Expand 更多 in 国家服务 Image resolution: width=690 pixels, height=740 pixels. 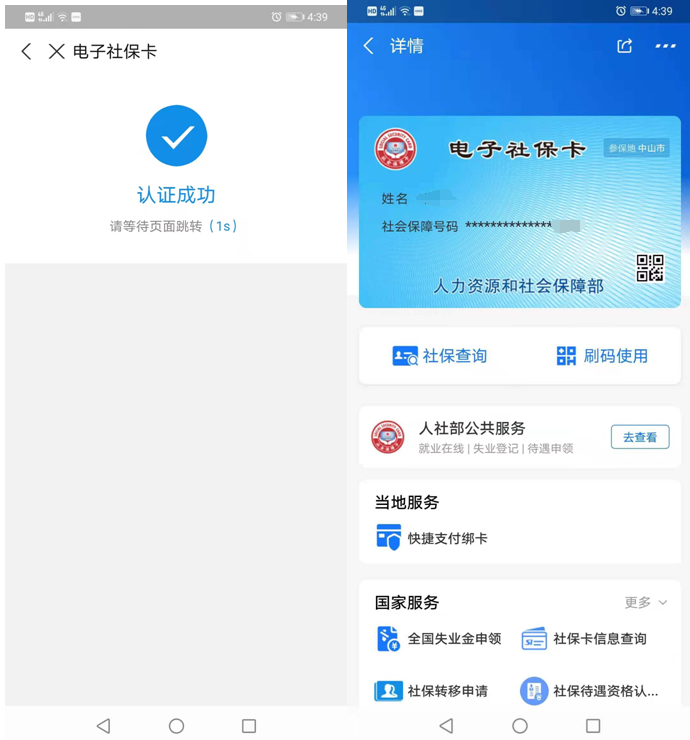(x=645, y=602)
